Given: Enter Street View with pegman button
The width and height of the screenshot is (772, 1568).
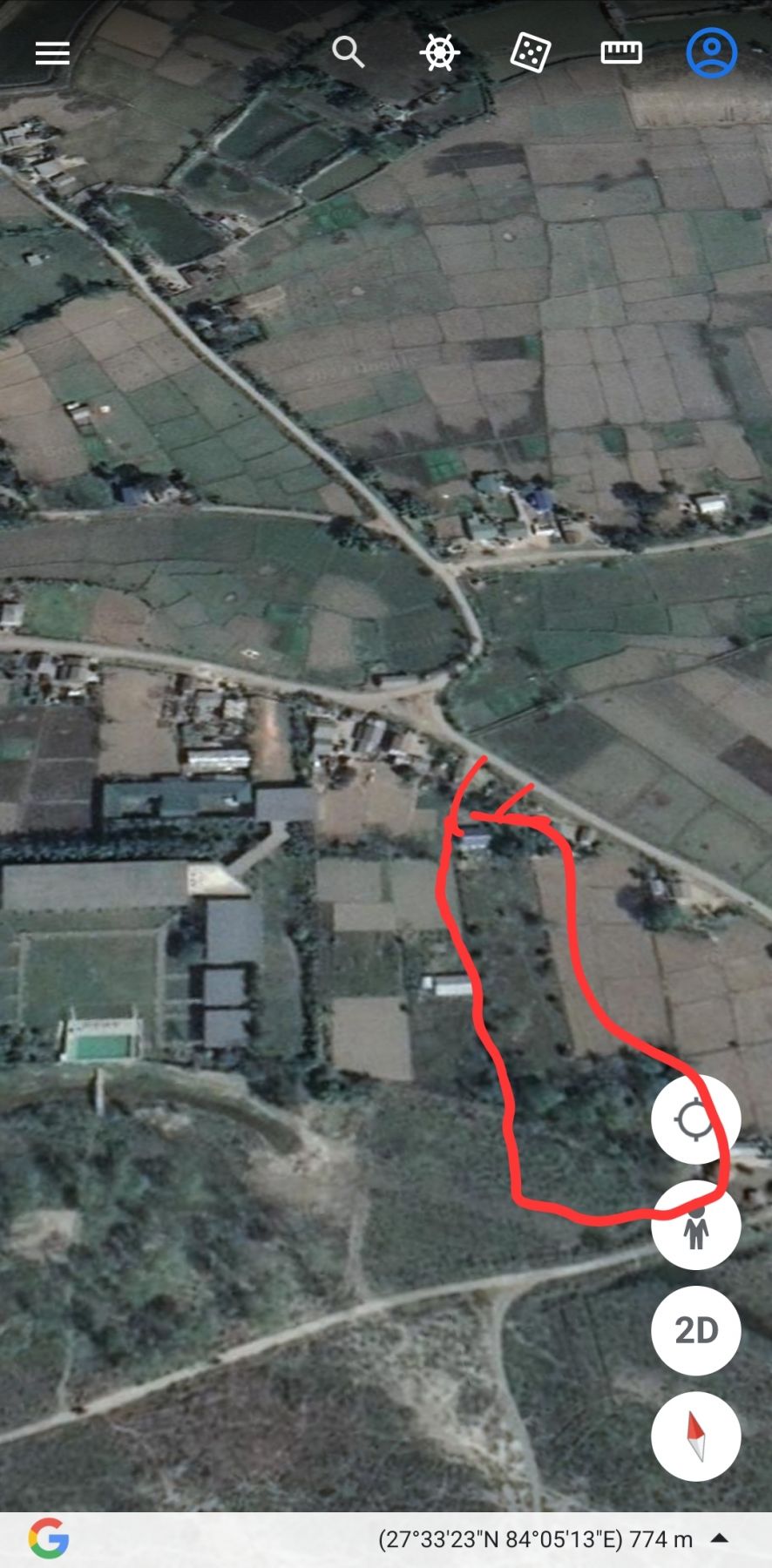Looking at the screenshot, I should click(695, 1226).
